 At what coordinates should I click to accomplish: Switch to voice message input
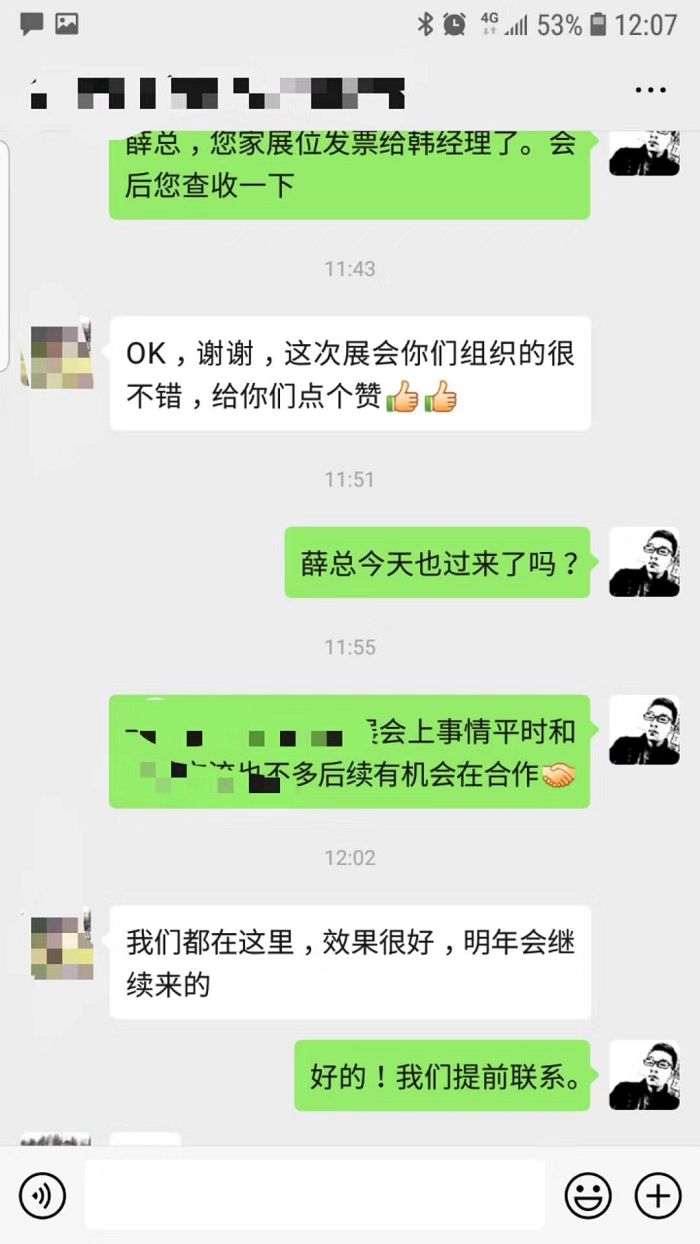43,1195
